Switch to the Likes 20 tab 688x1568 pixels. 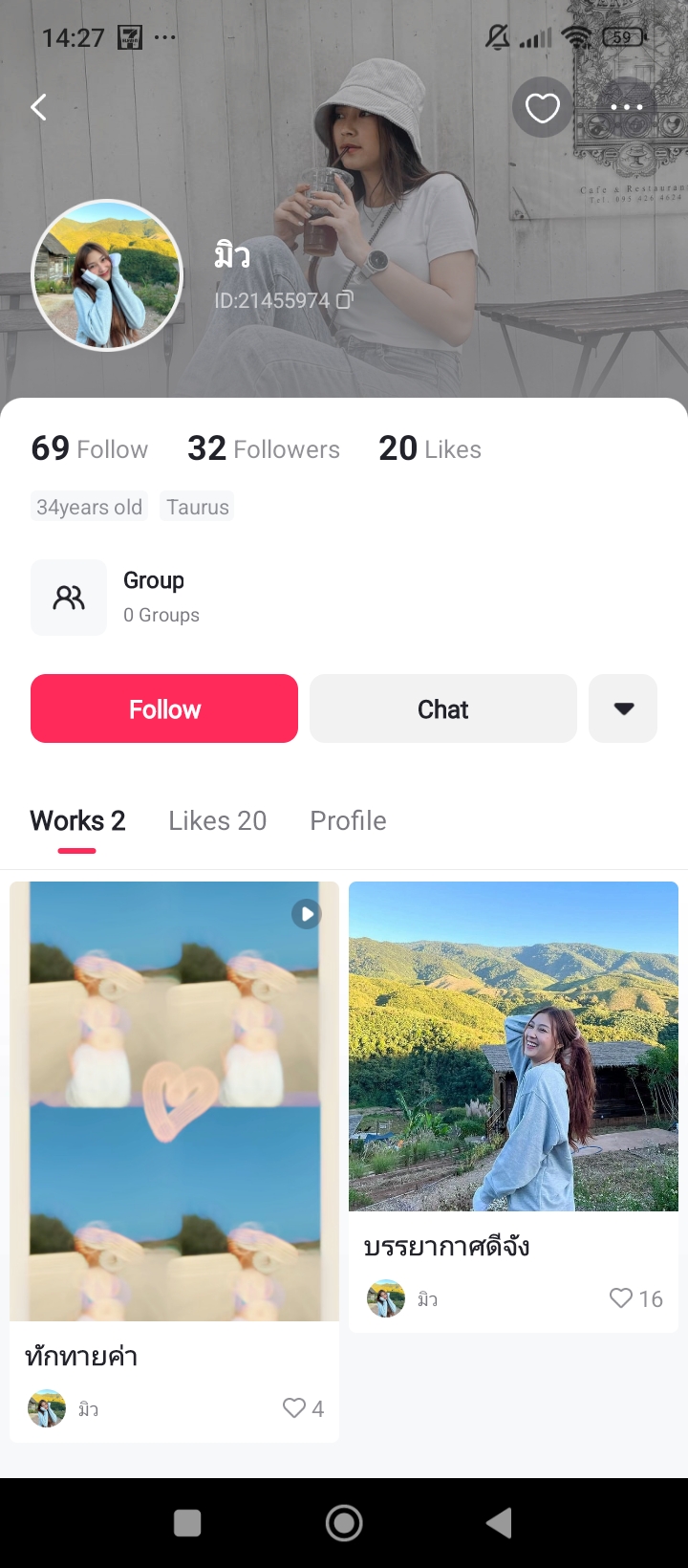217,820
